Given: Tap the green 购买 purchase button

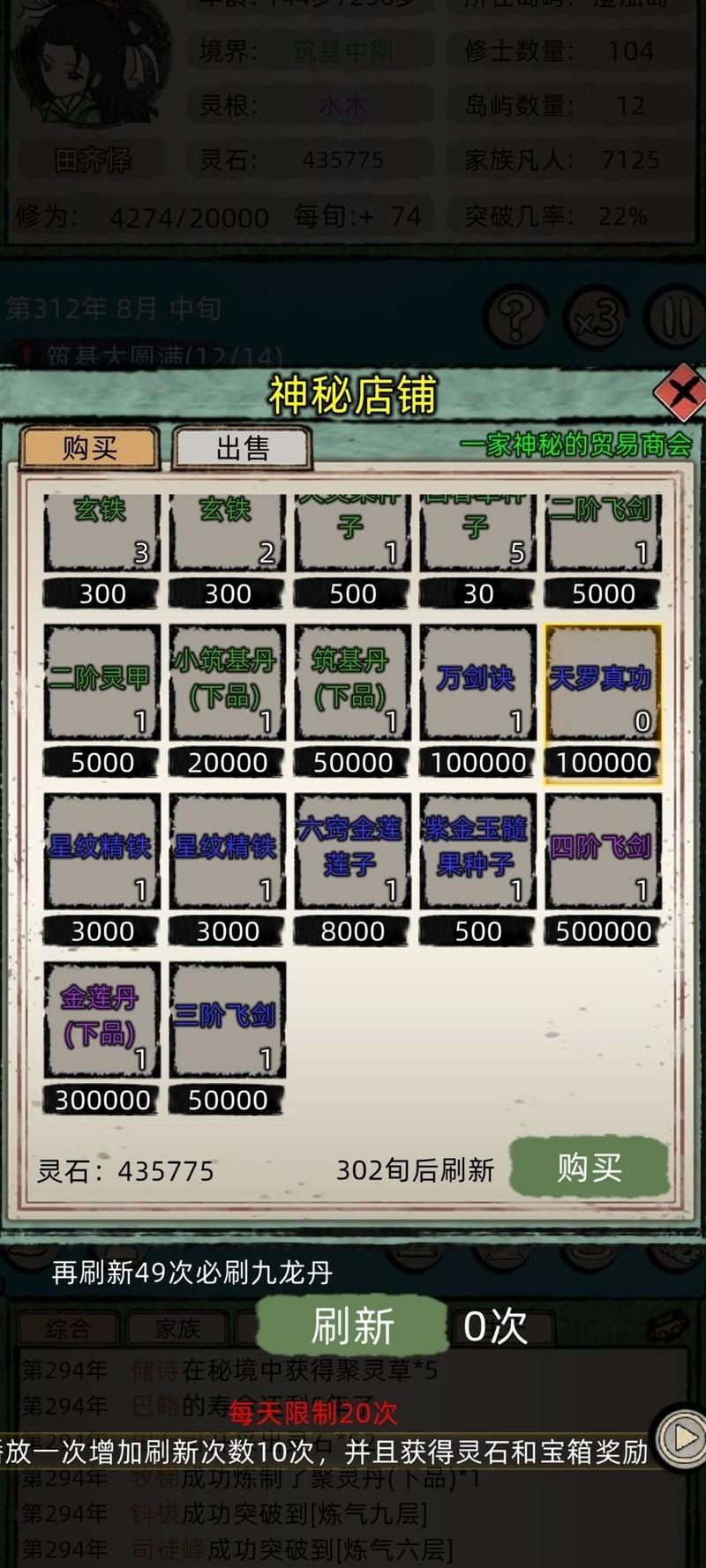Looking at the screenshot, I should [589, 1168].
